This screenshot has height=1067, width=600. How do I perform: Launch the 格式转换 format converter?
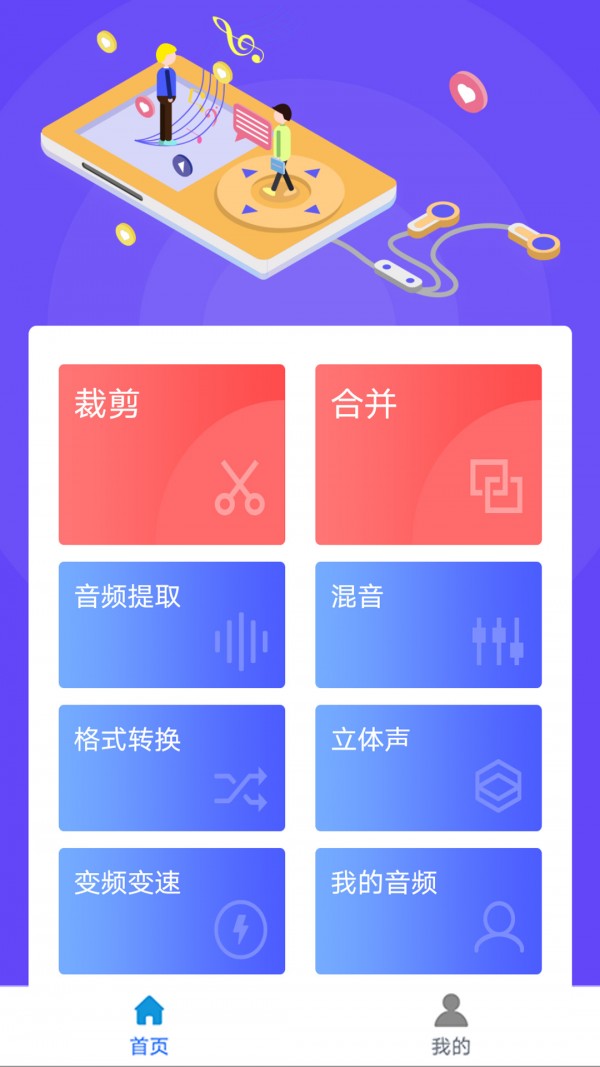coord(172,768)
